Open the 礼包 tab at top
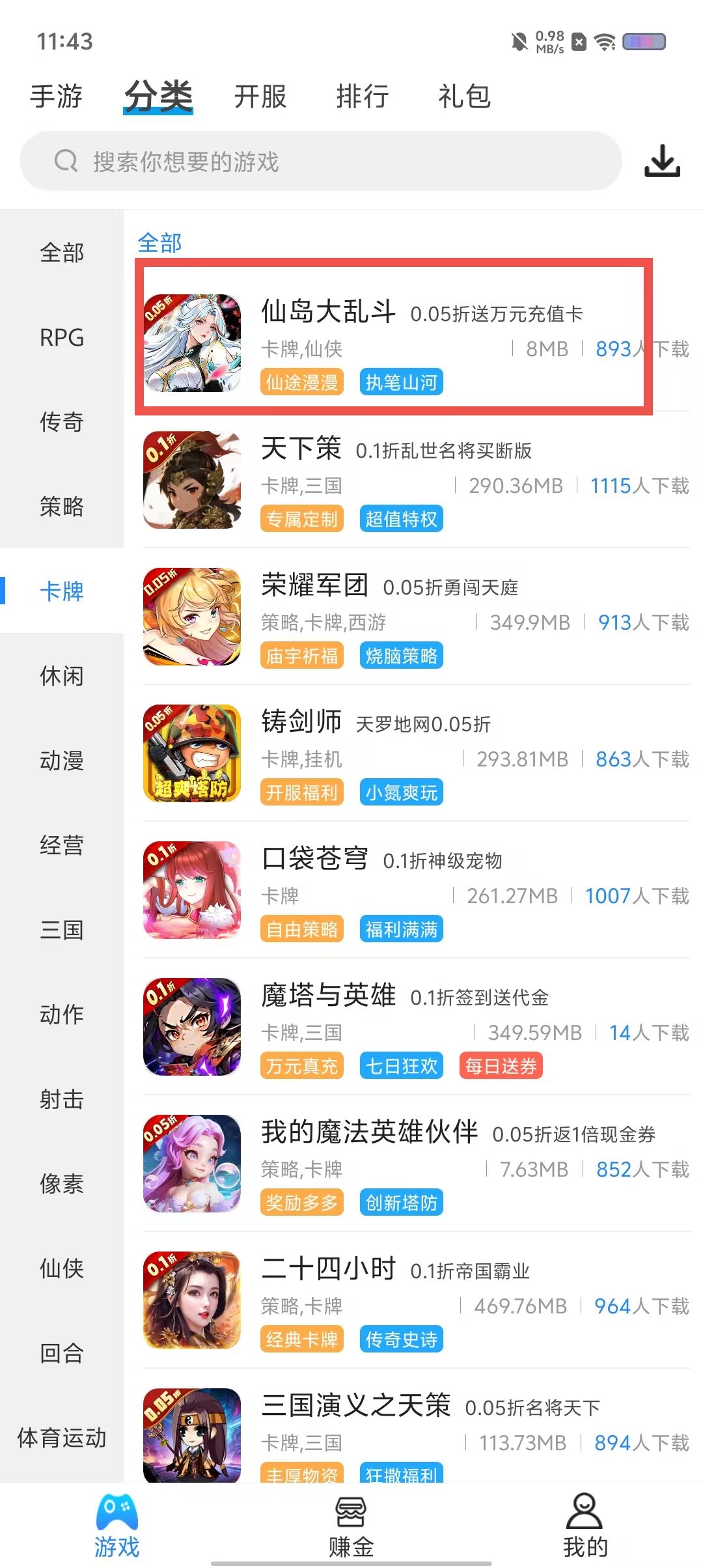The width and height of the screenshot is (703, 1568). [x=464, y=96]
